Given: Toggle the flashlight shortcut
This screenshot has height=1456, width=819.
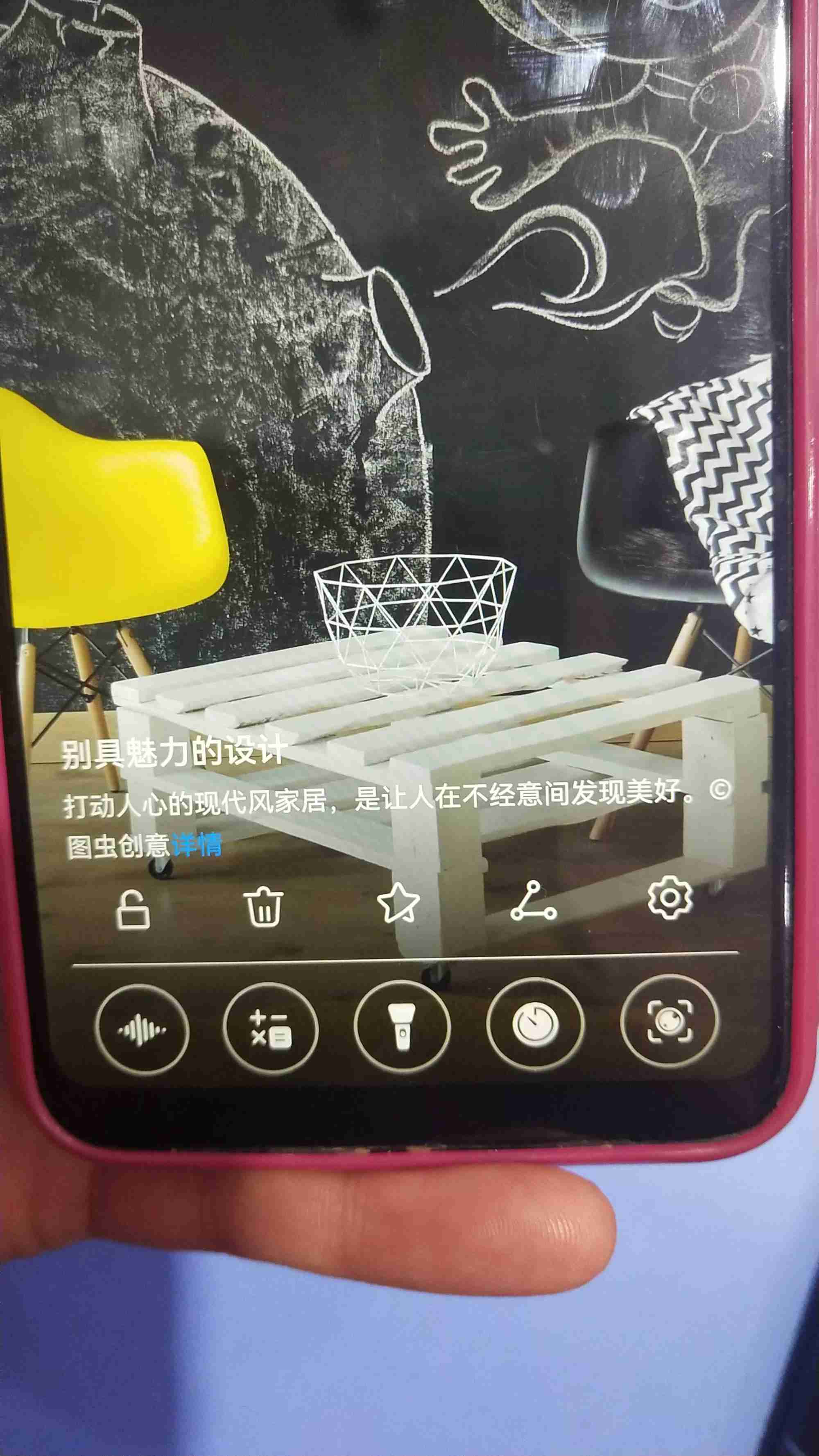Looking at the screenshot, I should click(402, 1026).
